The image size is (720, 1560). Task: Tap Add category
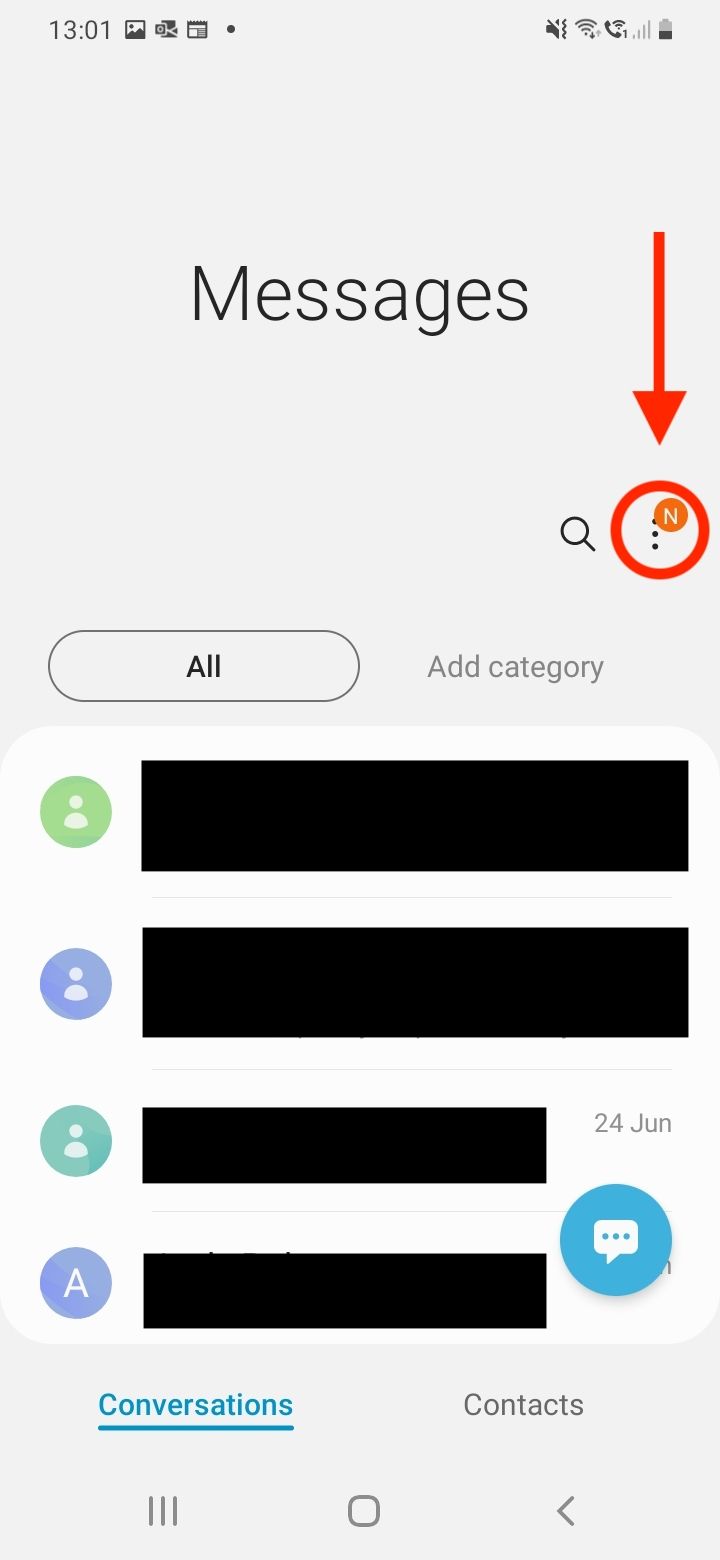tap(515, 666)
